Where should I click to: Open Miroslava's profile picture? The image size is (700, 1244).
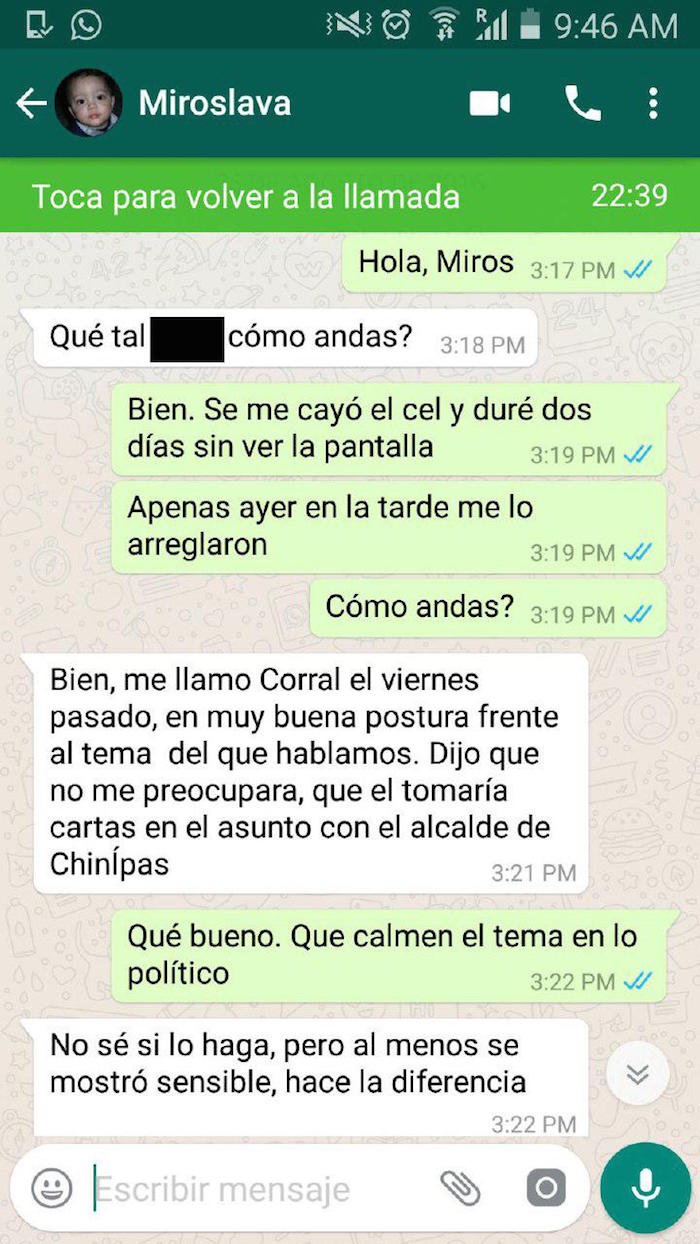point(88,103)
